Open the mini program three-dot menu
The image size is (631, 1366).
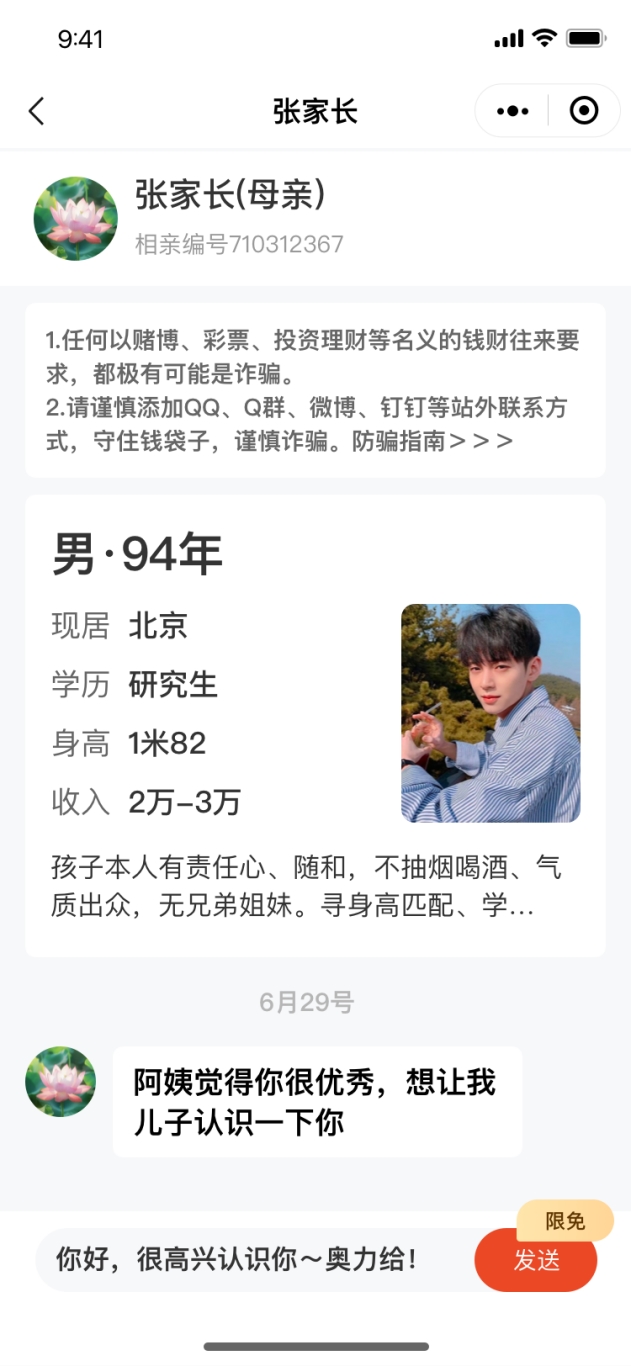pos(513,111)
